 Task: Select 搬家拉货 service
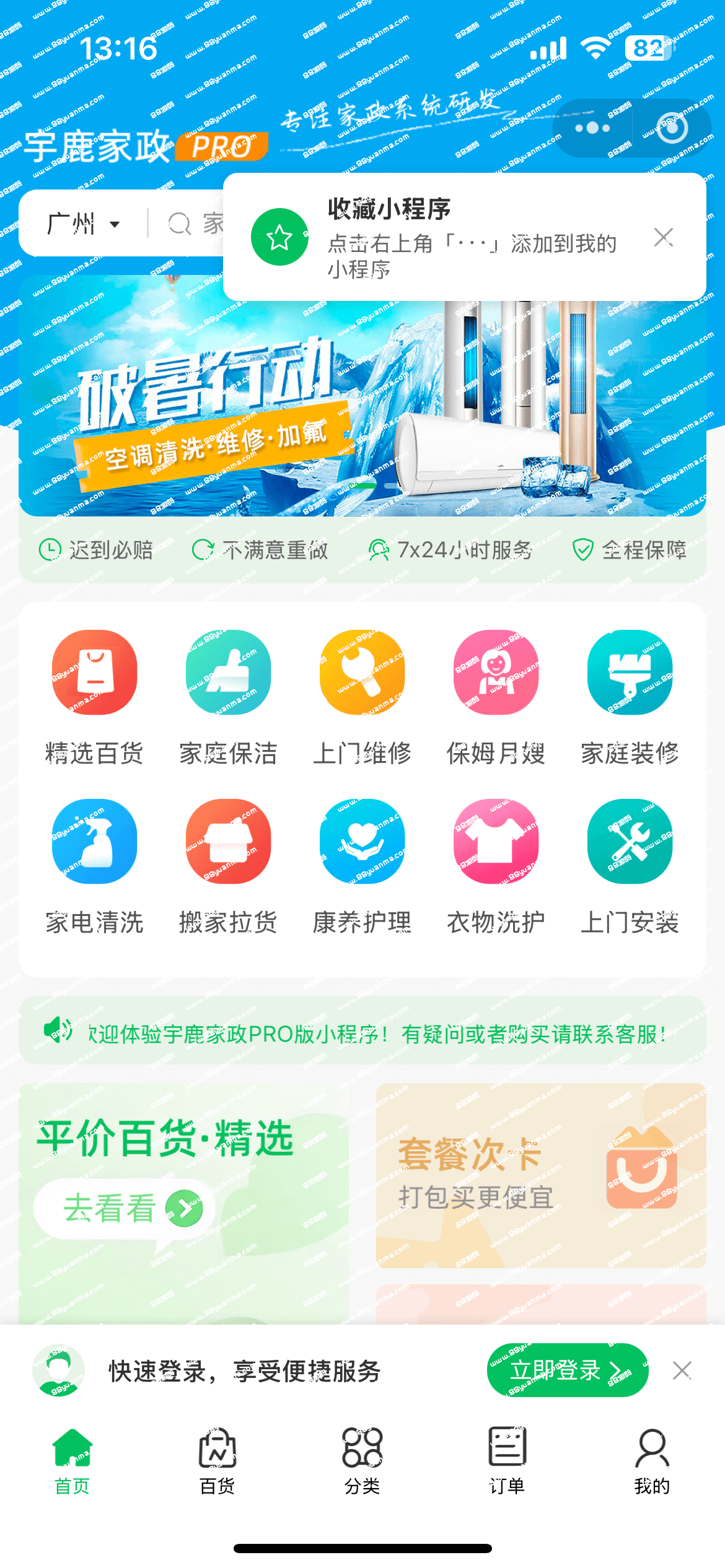click(228, 867)
